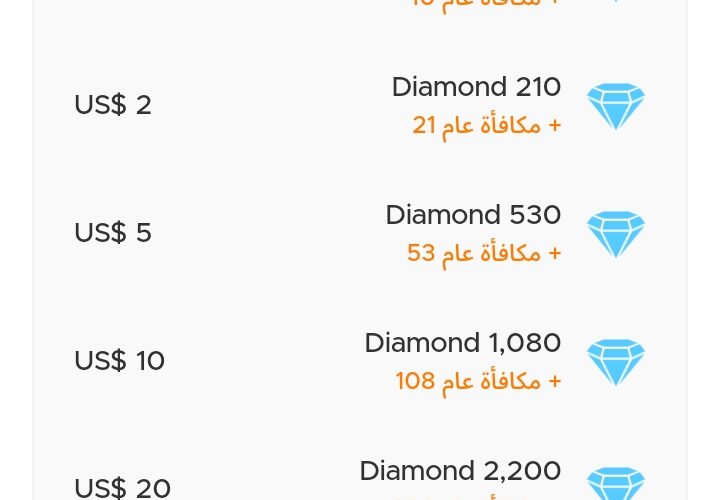Pick the Diamond 1,080 option for US$ 10
This screenshot has height=500, width=720.
pyautogui.click(x=360, y=361)
